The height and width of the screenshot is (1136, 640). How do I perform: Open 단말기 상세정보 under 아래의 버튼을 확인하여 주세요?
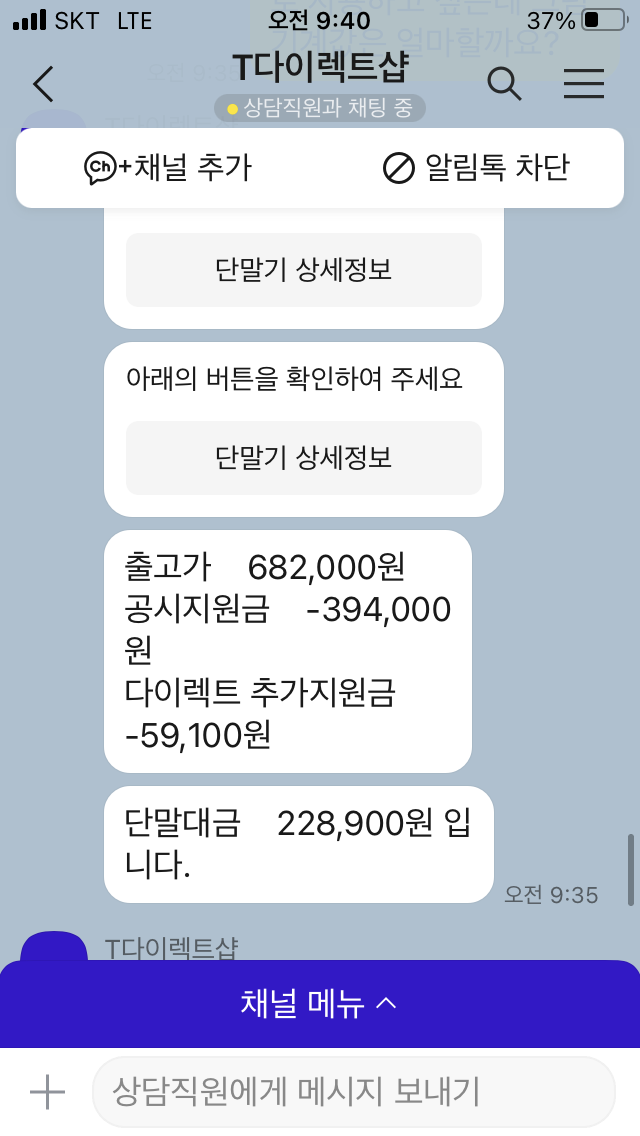pyautogui.click(x=304, y=457)
